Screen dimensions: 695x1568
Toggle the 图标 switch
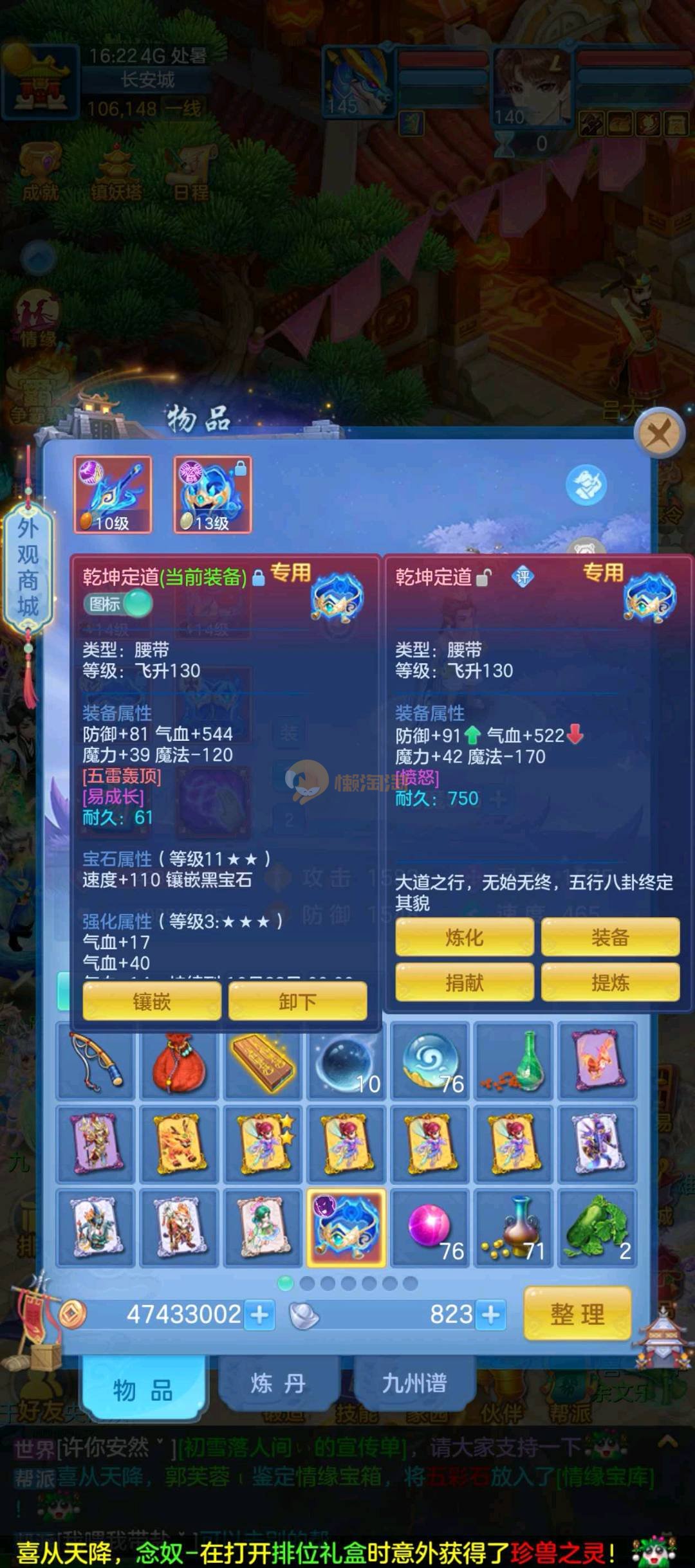tap(118, 604)
